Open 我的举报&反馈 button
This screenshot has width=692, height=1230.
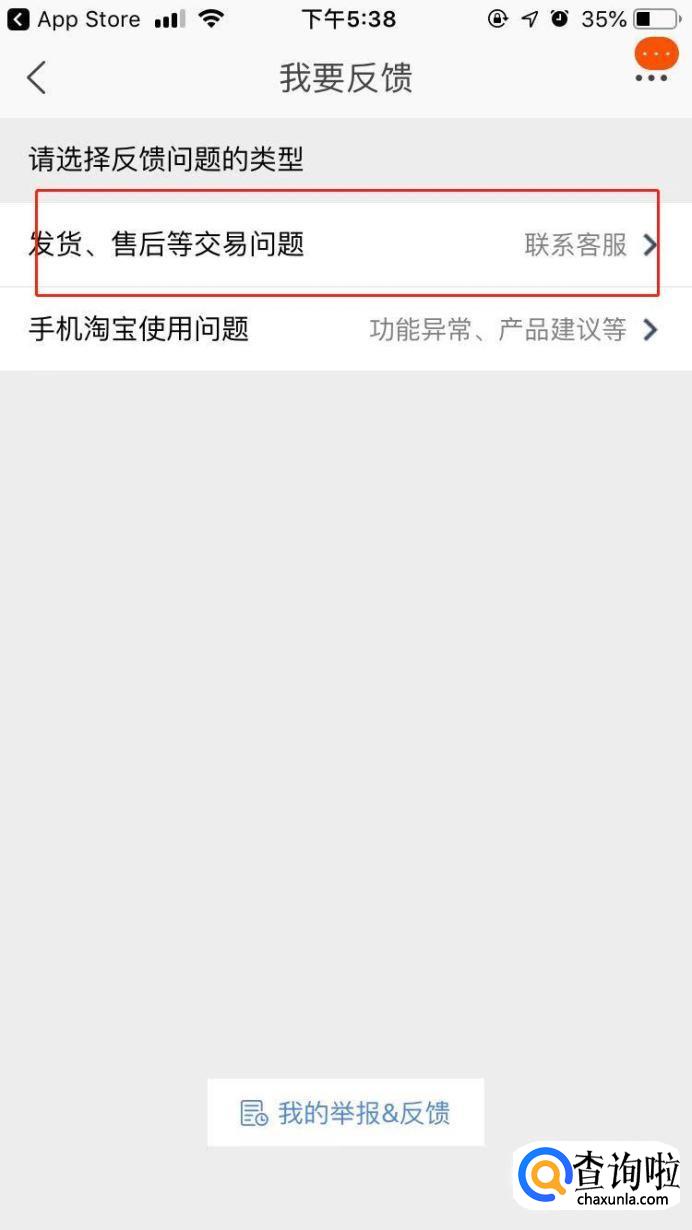pyautogui.click(x=346, y=1112)
